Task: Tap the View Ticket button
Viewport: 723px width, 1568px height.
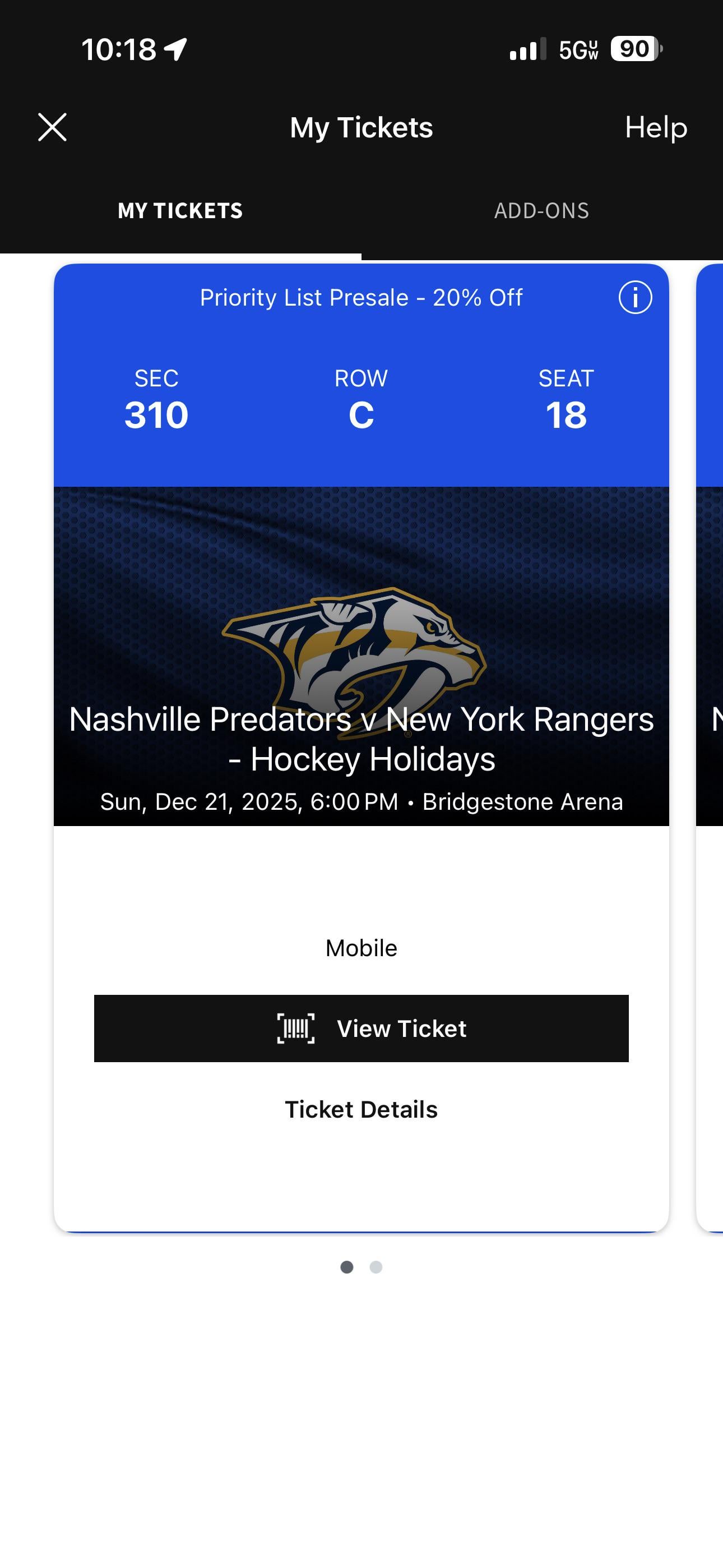Action: [x=361, y=1028]
